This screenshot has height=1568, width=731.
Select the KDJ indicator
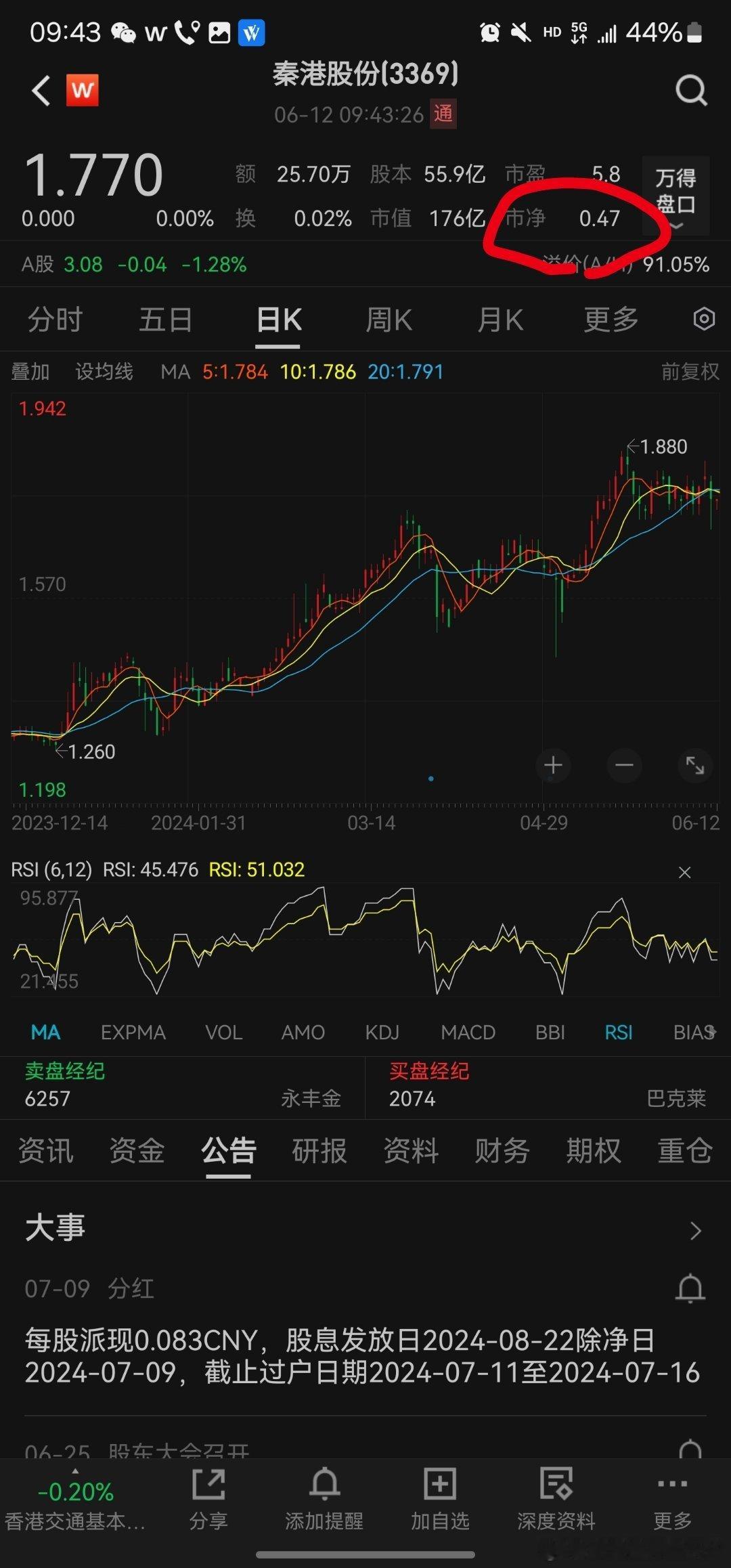click(x=382, y=1032)
